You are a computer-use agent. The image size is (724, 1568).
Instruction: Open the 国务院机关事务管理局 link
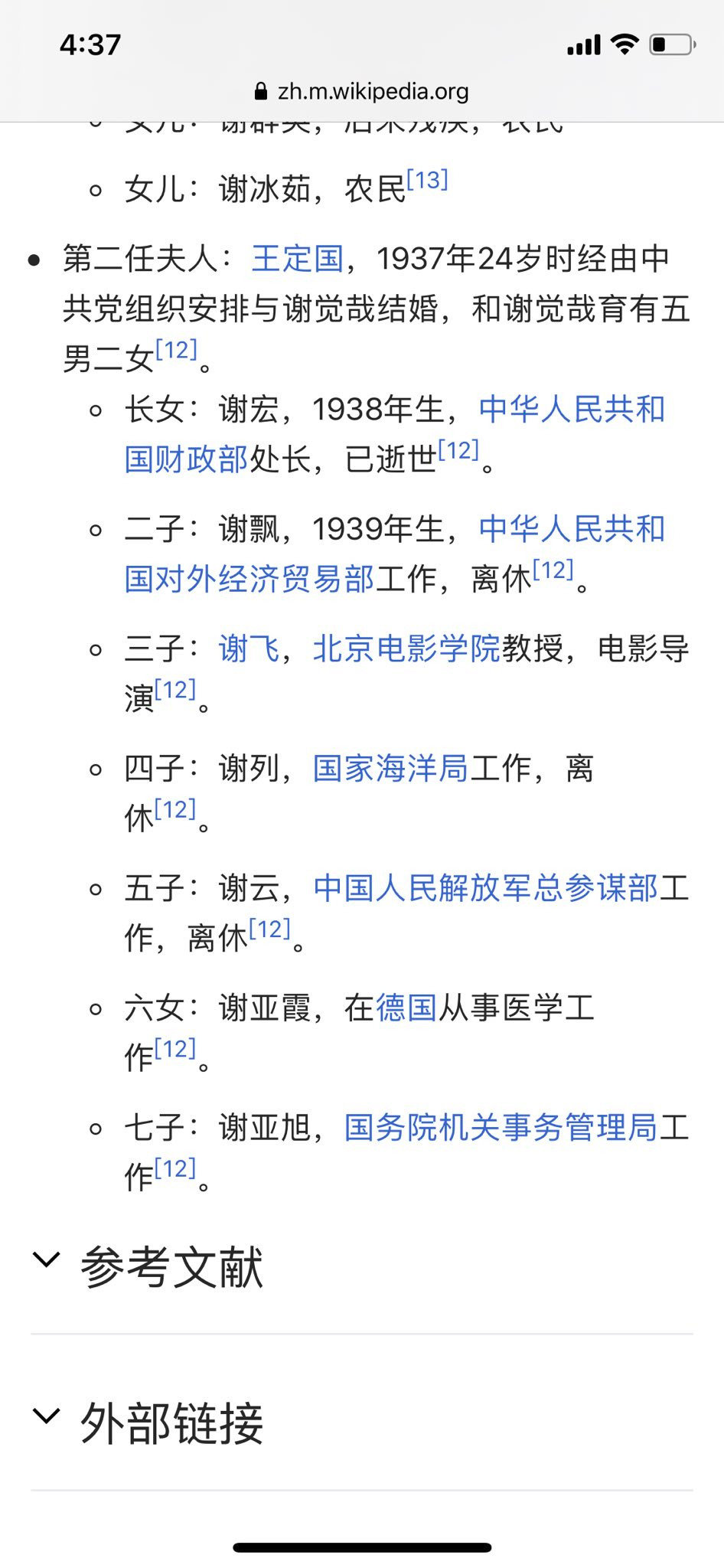[501, 1128]
